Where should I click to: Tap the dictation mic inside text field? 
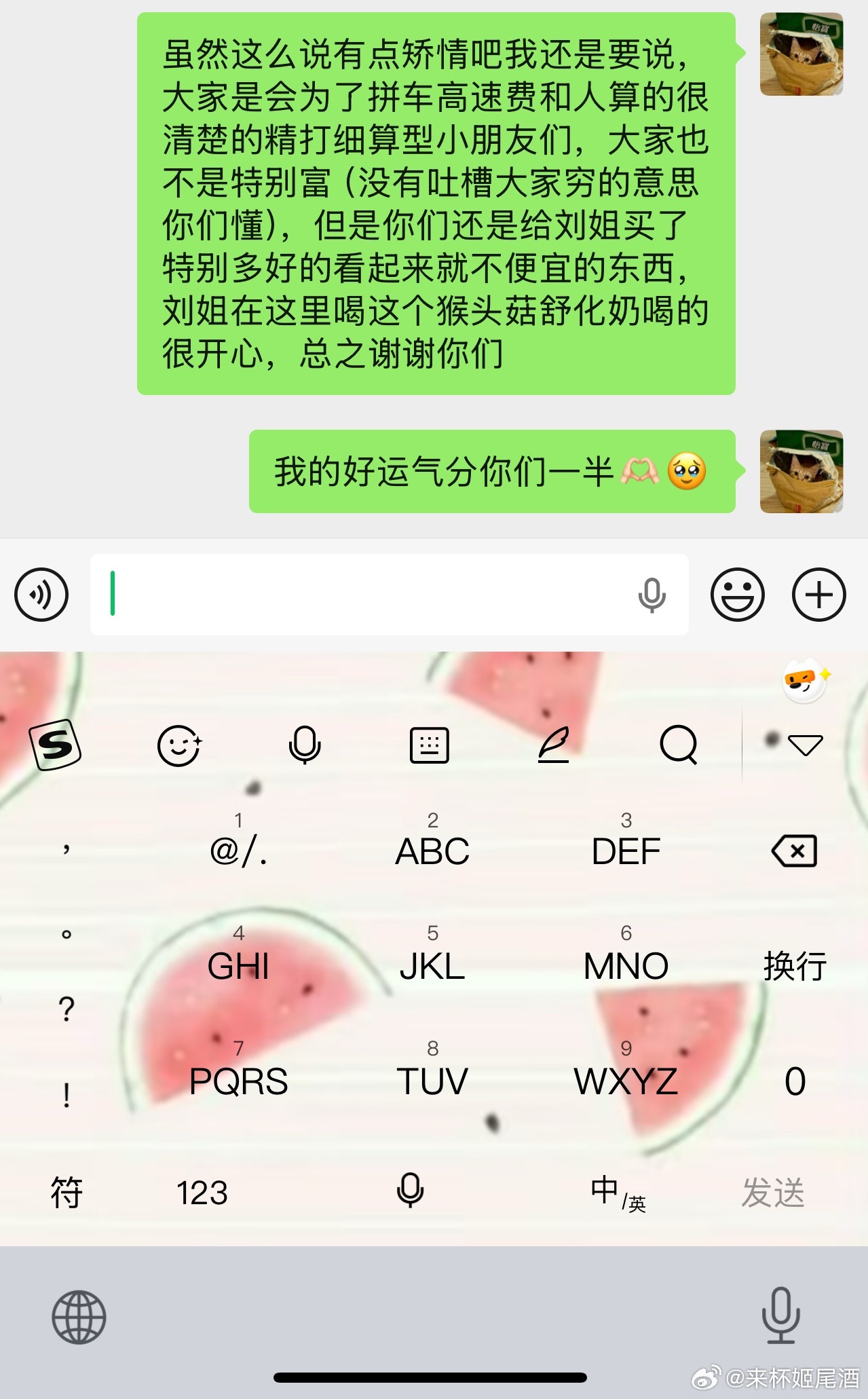(652, 595)
